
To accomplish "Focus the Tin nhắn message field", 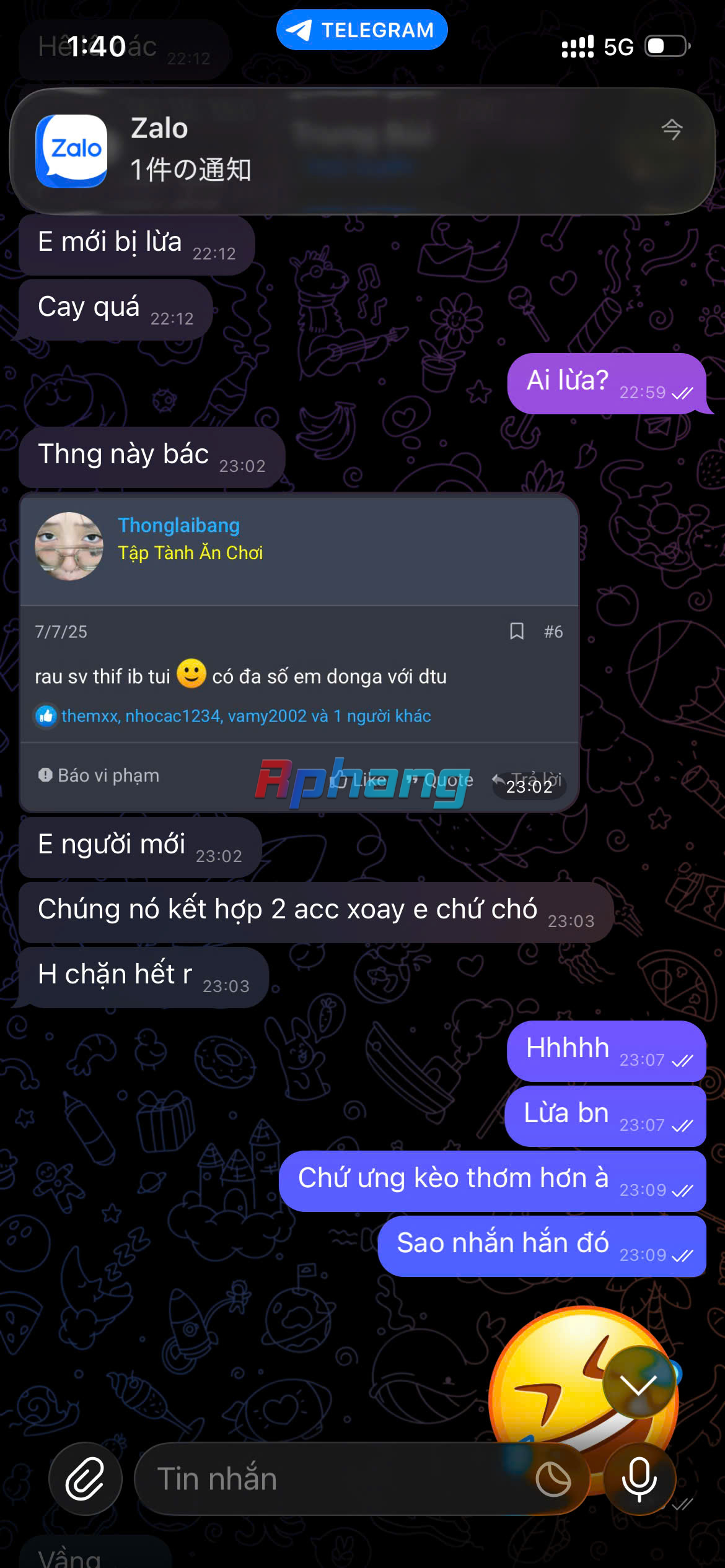I will coord(335,1479).
